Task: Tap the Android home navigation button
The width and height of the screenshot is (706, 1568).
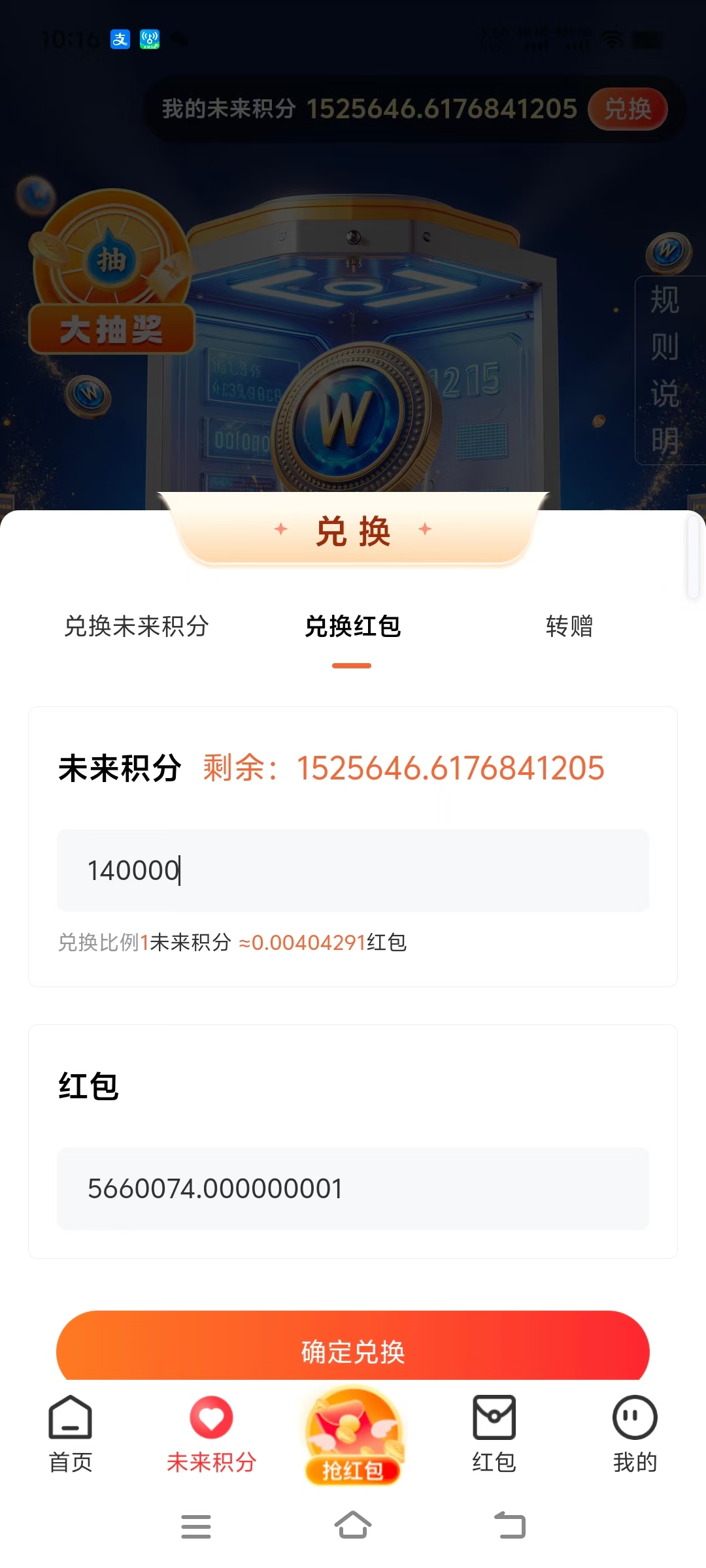Action: coord(353,1526)
